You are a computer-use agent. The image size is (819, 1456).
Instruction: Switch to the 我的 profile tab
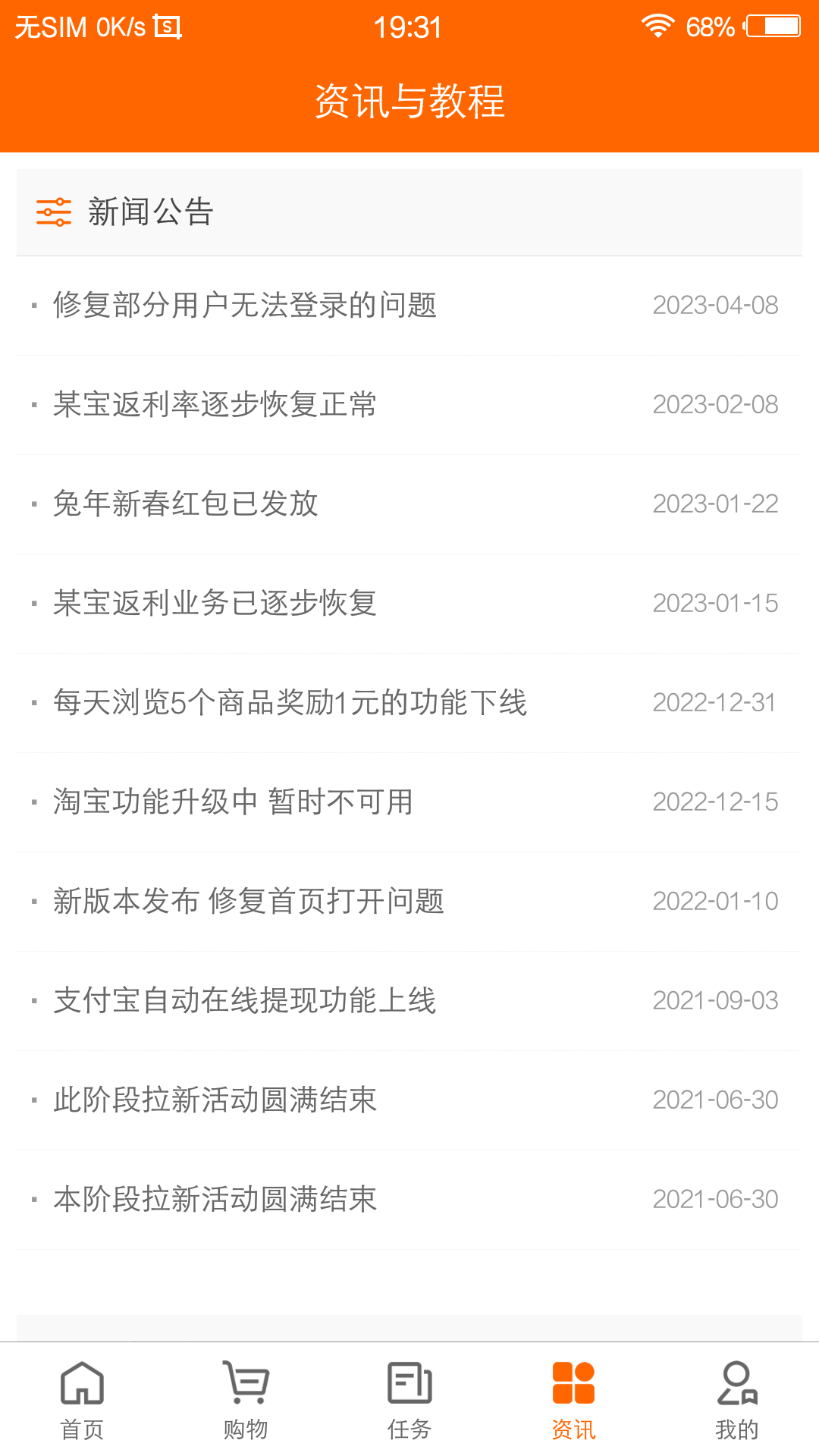(x=737, y=1400)
